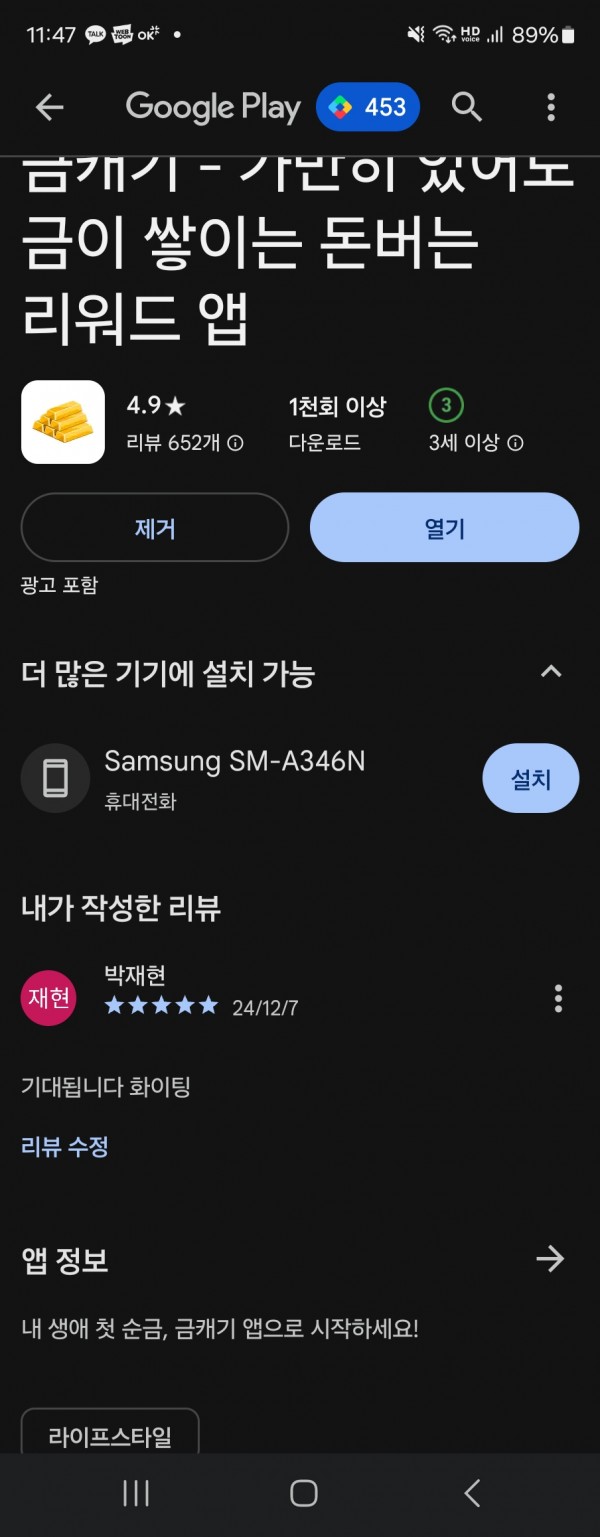View the 3세 이상 content rating info
Image resolution: width=600 pixels, height=1537 pixels.
(x=516, y=443)
